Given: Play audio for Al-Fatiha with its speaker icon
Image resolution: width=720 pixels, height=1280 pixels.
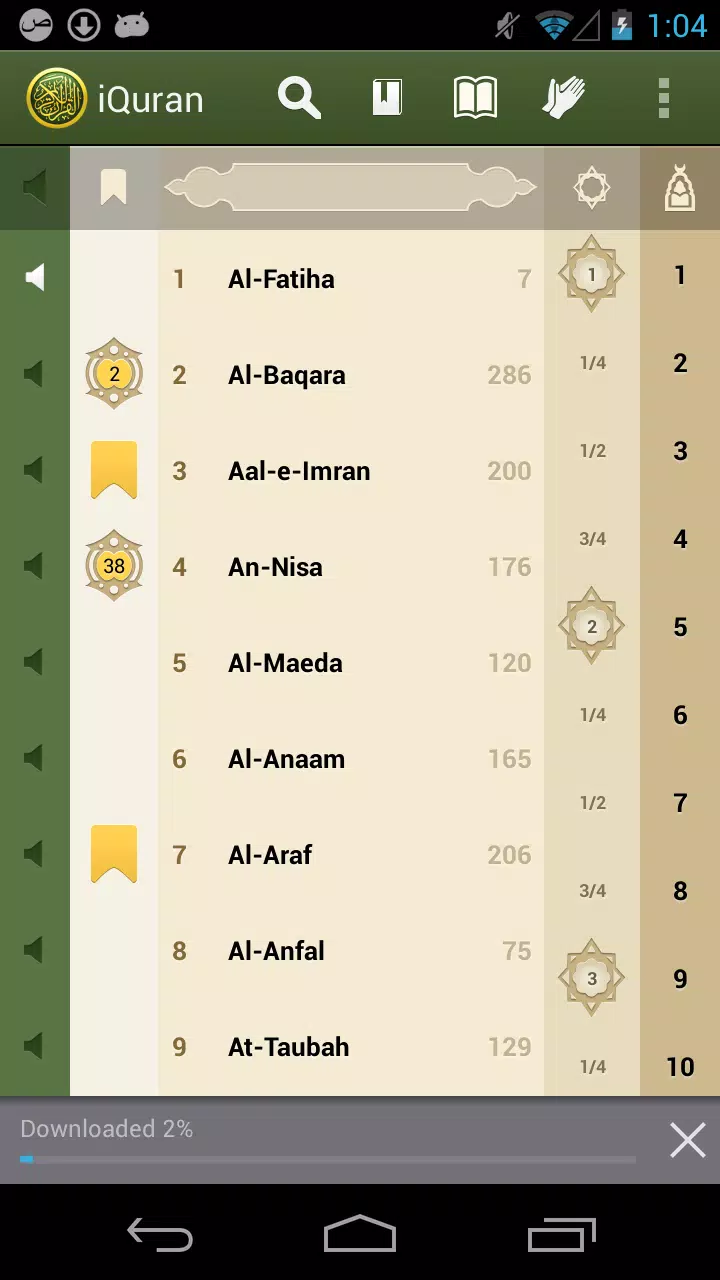Looking at the screenshot, I should pyautogui.click(x=34, y=277).
